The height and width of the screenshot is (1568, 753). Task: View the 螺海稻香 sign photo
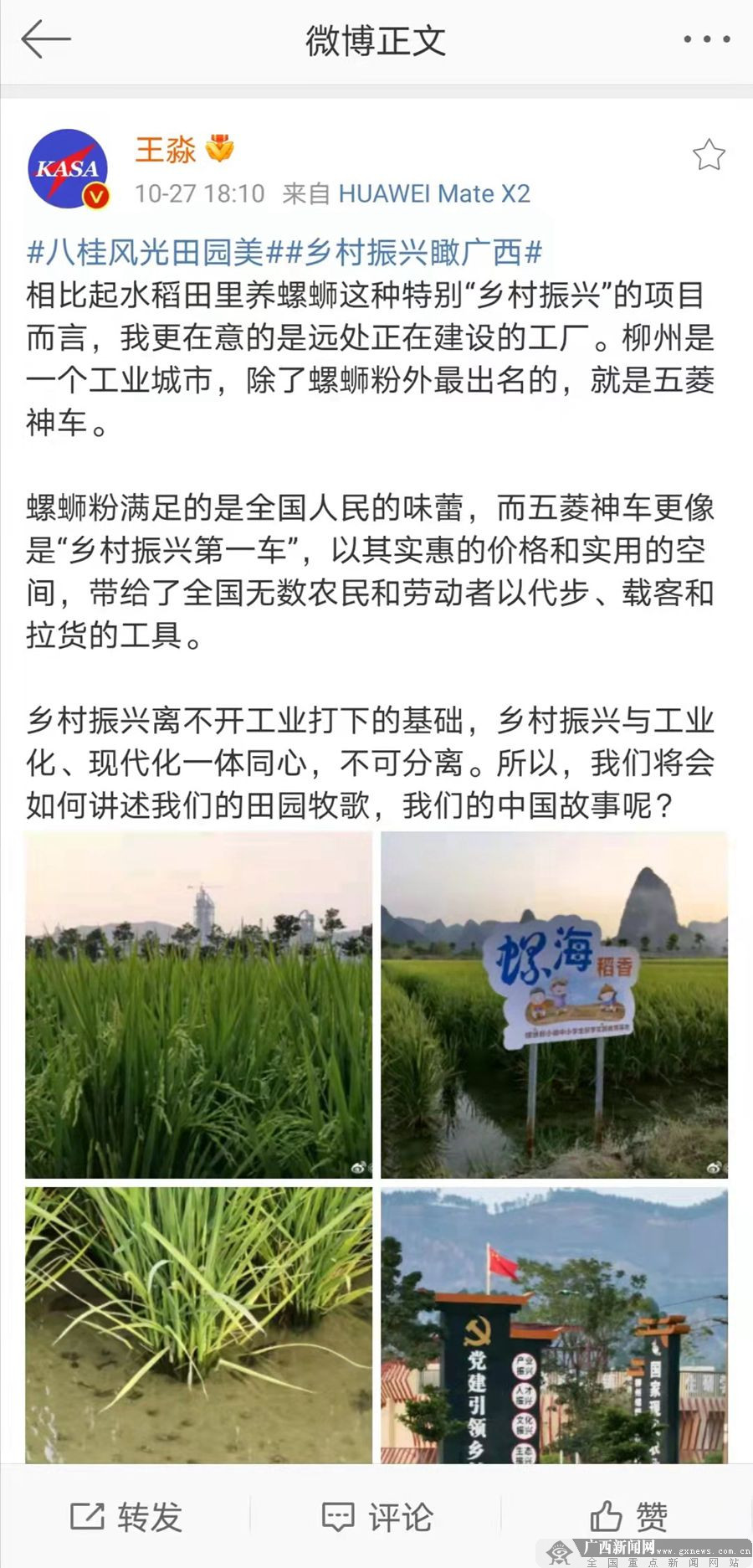554,1005
